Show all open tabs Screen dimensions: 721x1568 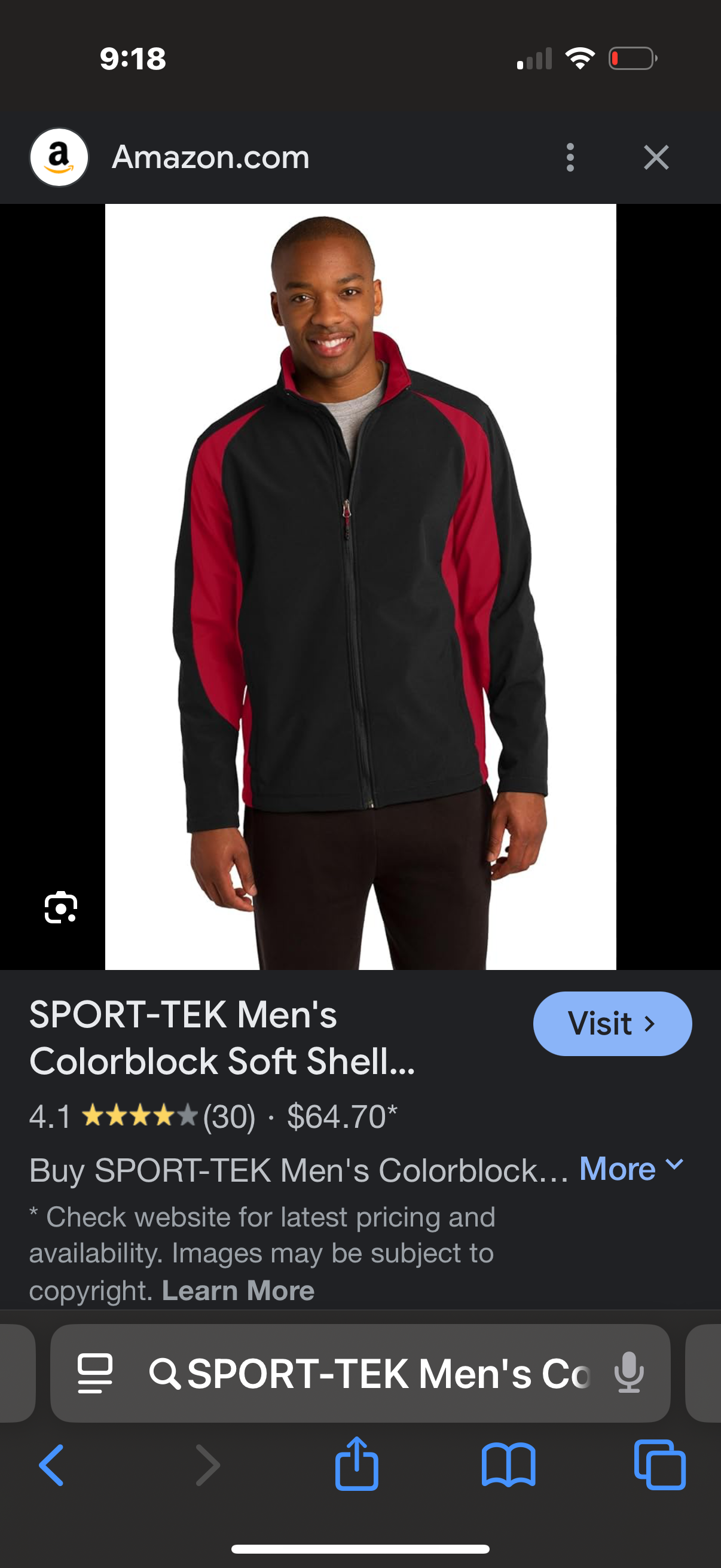click(x=659, y=1465)
